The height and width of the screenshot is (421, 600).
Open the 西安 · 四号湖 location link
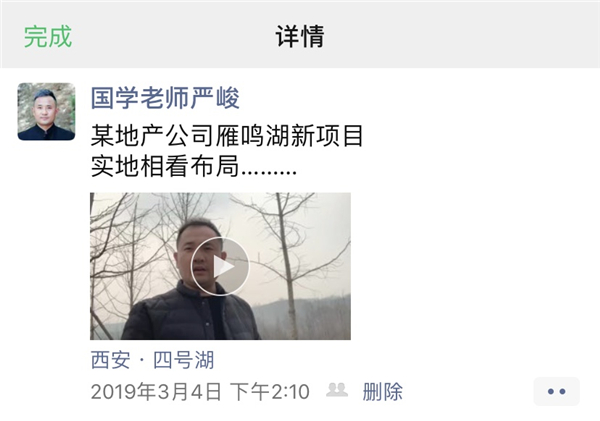[x=152, y=360]
